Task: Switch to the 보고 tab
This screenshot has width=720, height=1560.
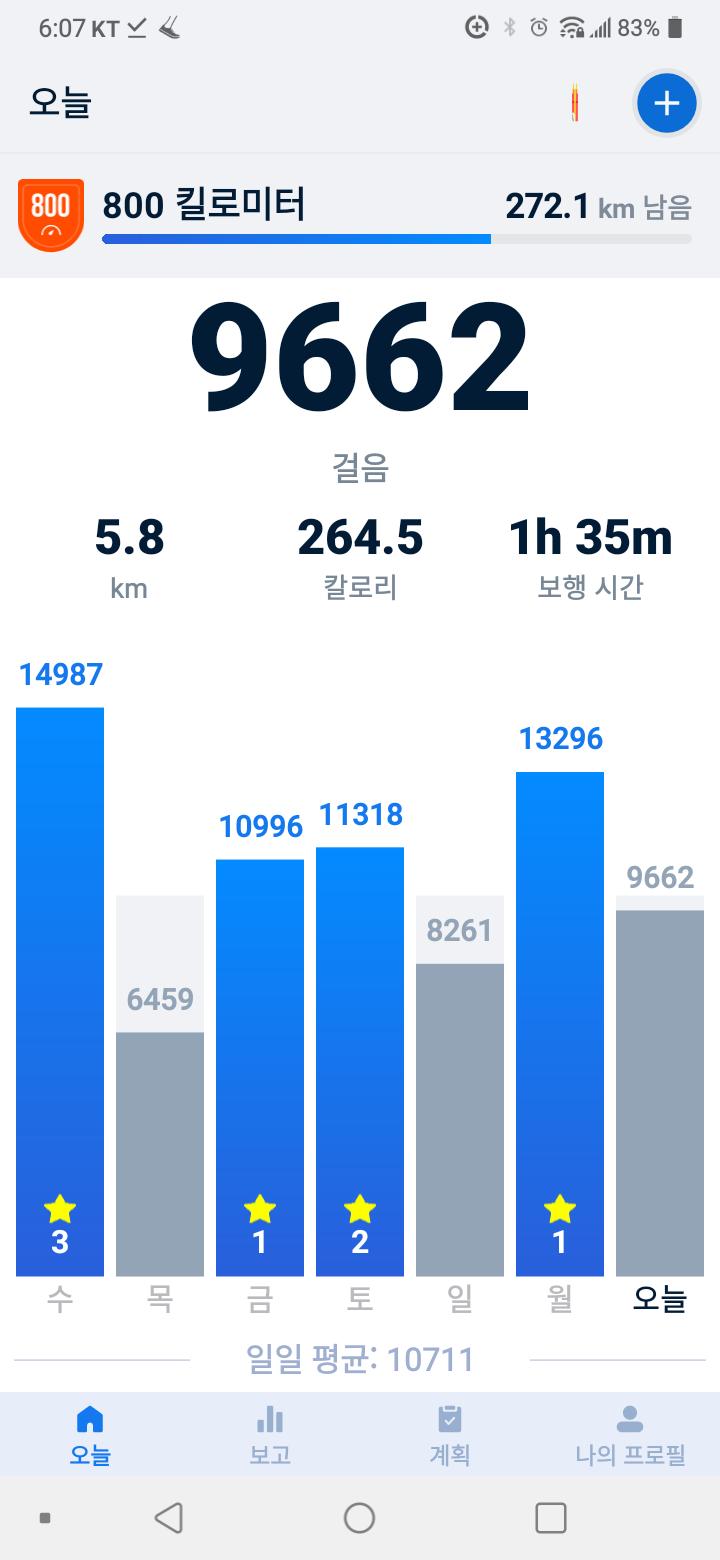Action: tap(270, 1435)
